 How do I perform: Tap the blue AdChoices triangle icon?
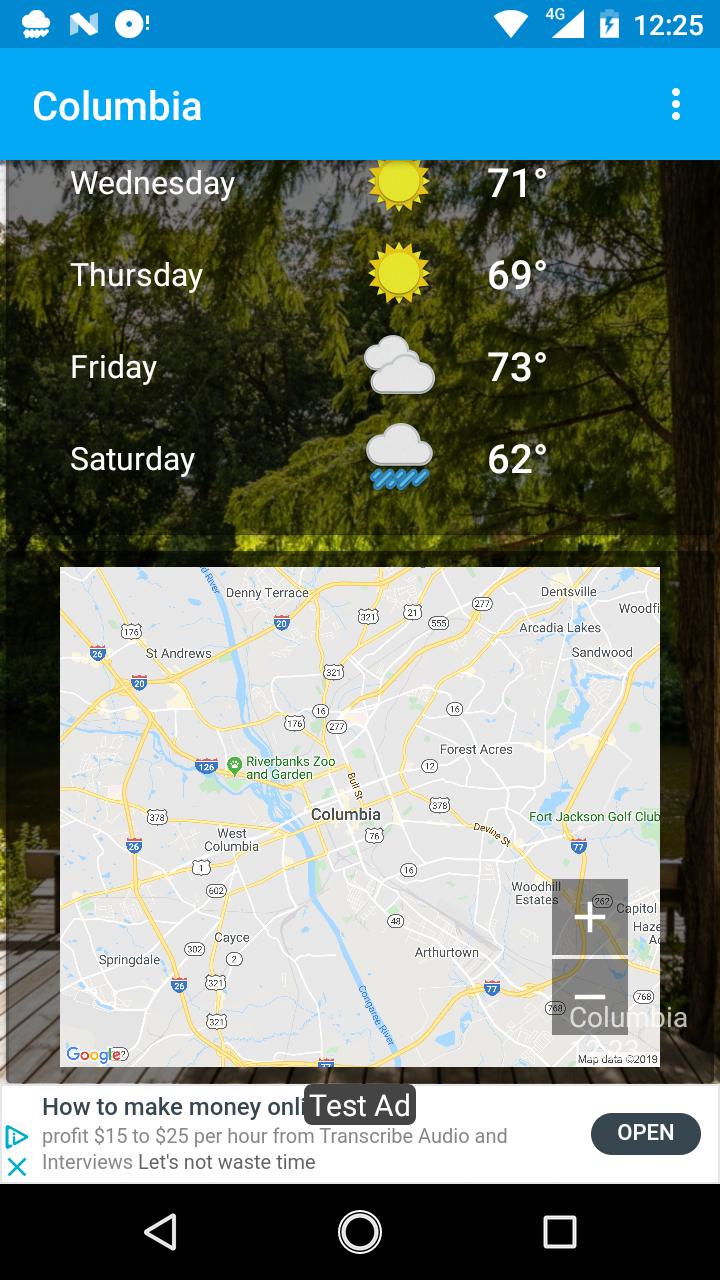18,1135
